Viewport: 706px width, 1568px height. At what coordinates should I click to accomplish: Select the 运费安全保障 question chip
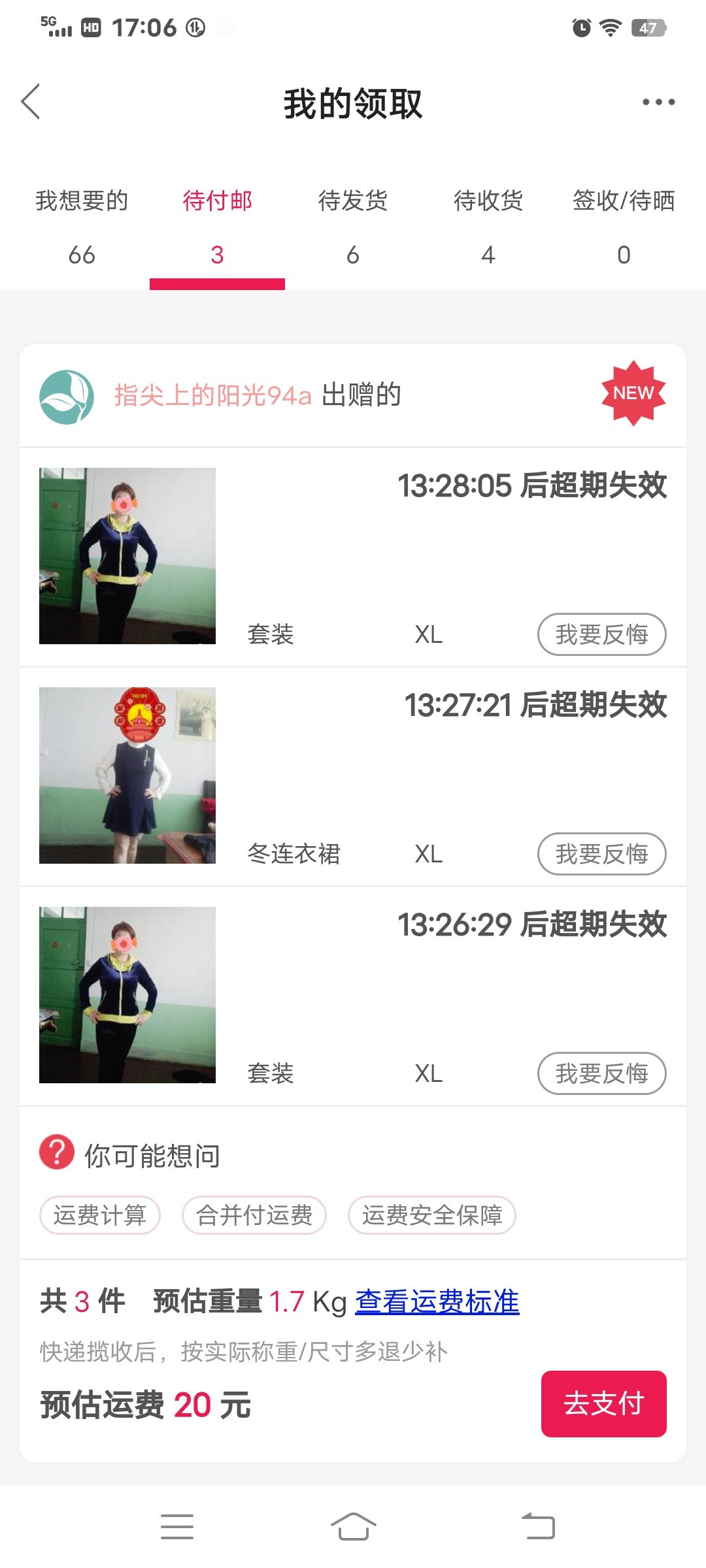432,1215
